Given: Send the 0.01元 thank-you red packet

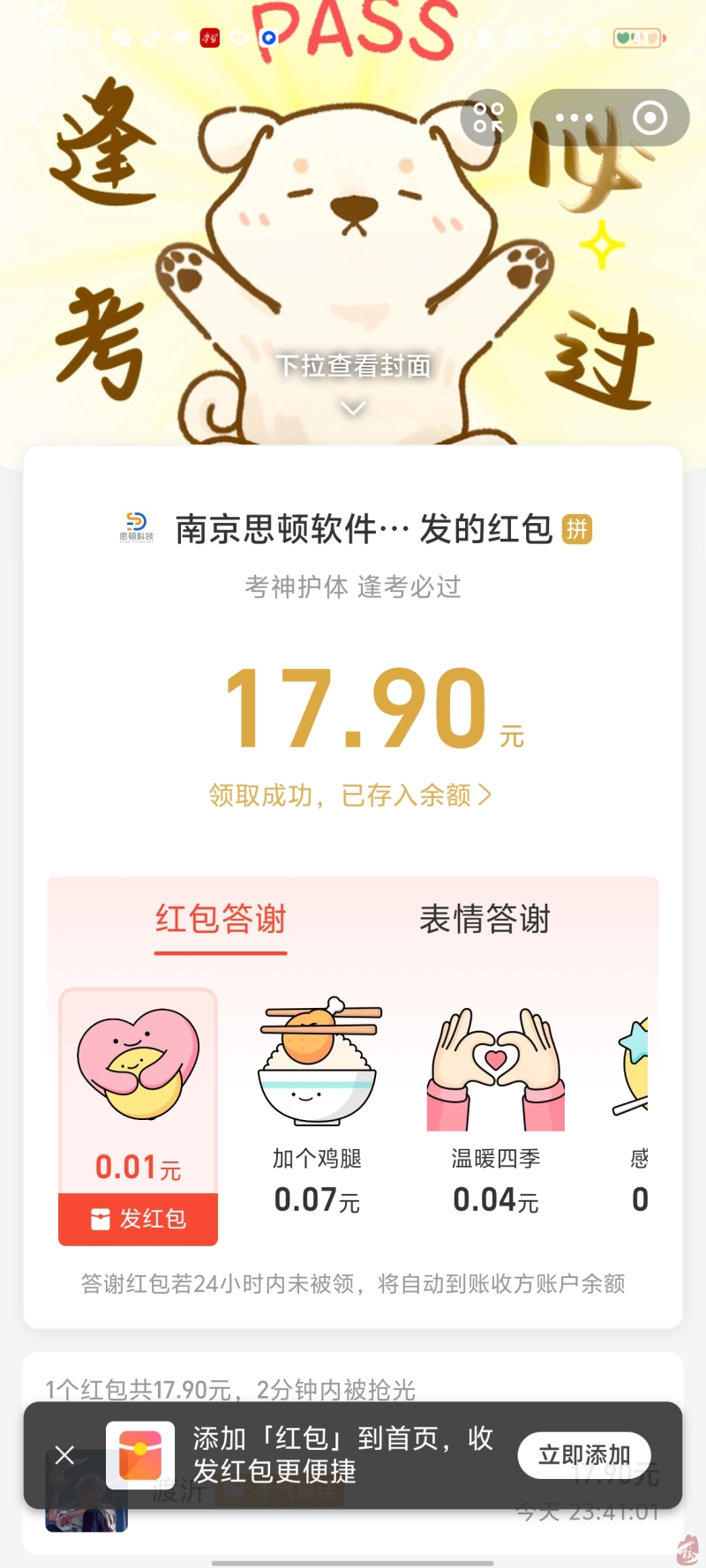Looking at the screenshot, I should click(139, 1219).
